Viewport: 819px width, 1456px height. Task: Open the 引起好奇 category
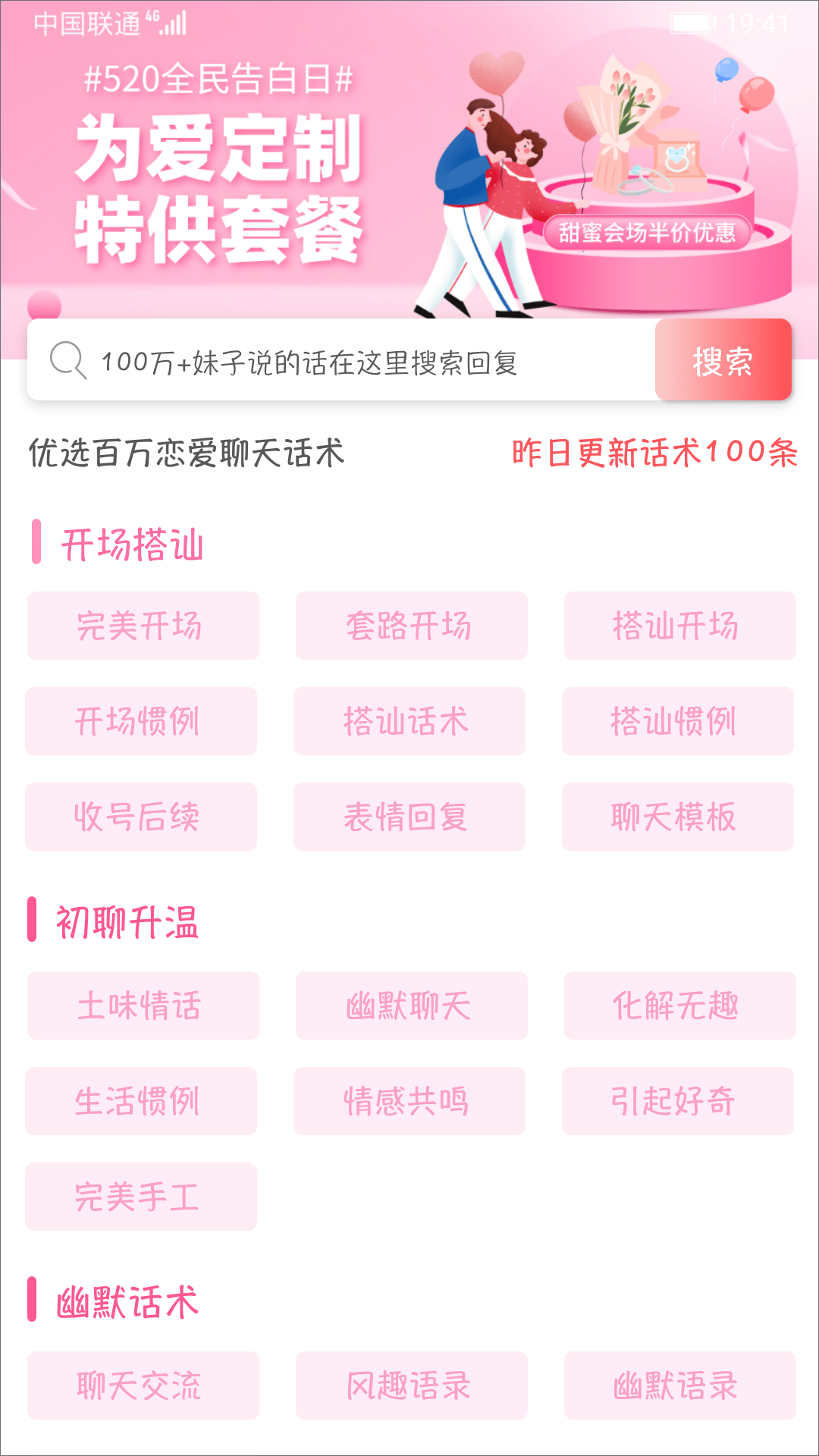coord(679,1101)
